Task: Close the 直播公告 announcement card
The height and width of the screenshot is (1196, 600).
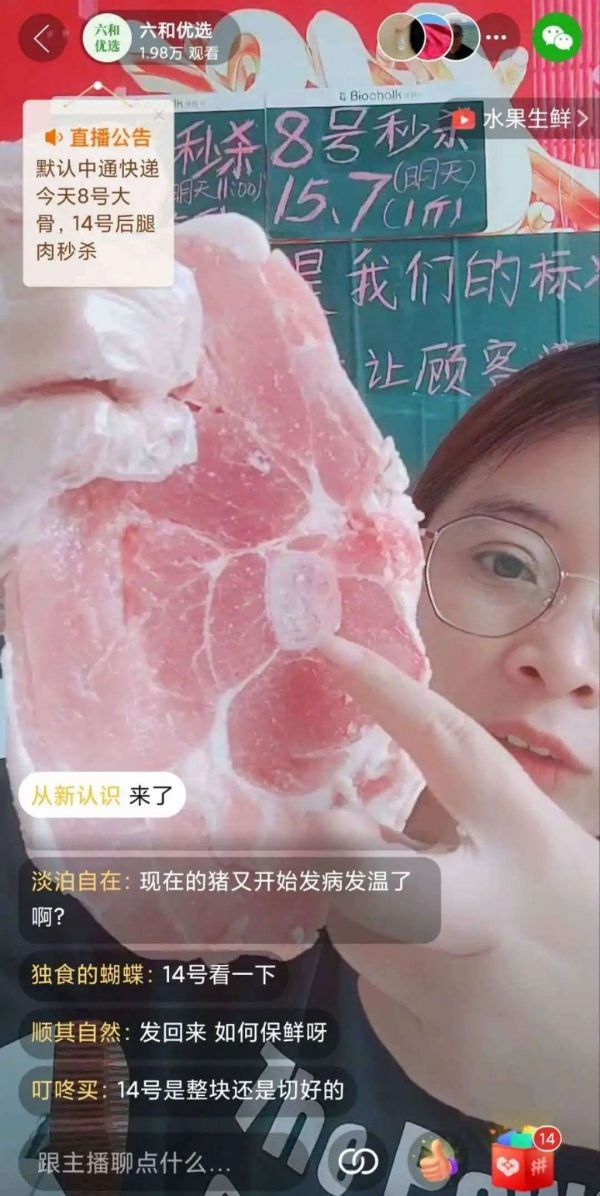Action: pos(159,116)
